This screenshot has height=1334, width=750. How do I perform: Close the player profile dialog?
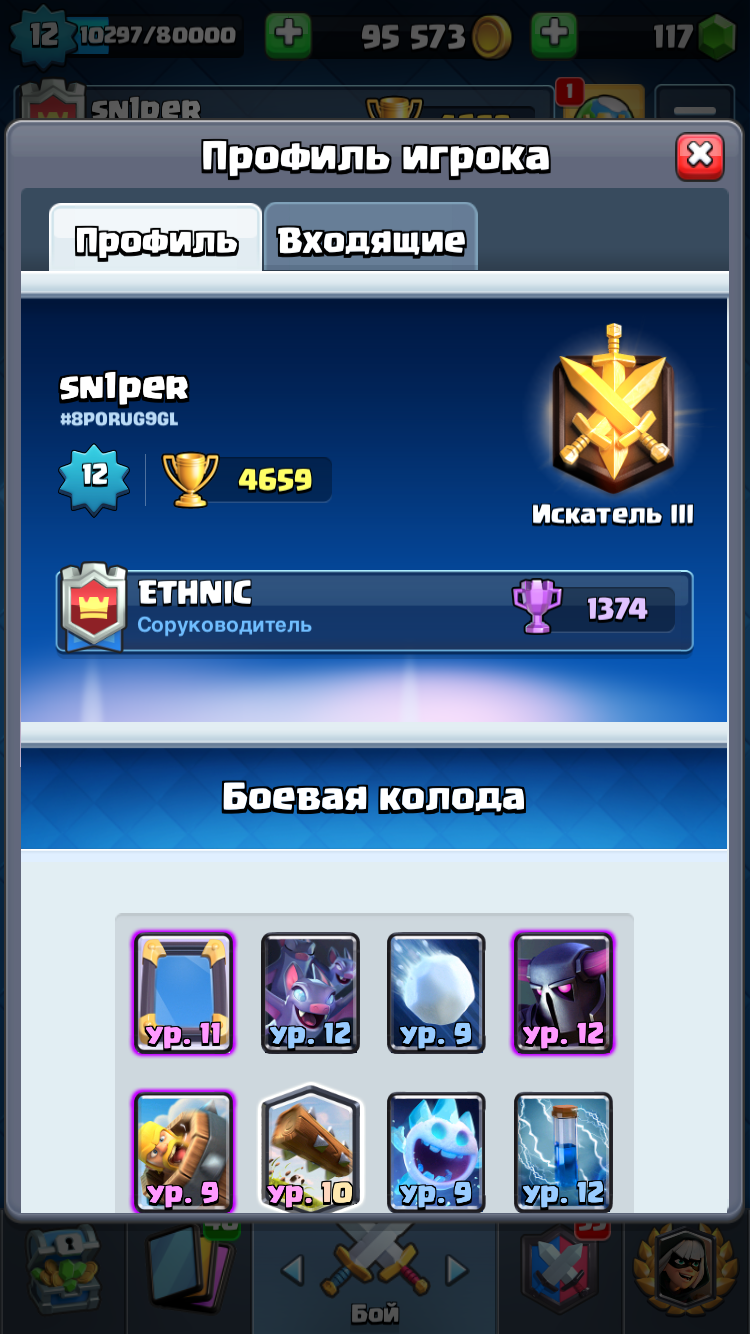(x=700, y=156)
